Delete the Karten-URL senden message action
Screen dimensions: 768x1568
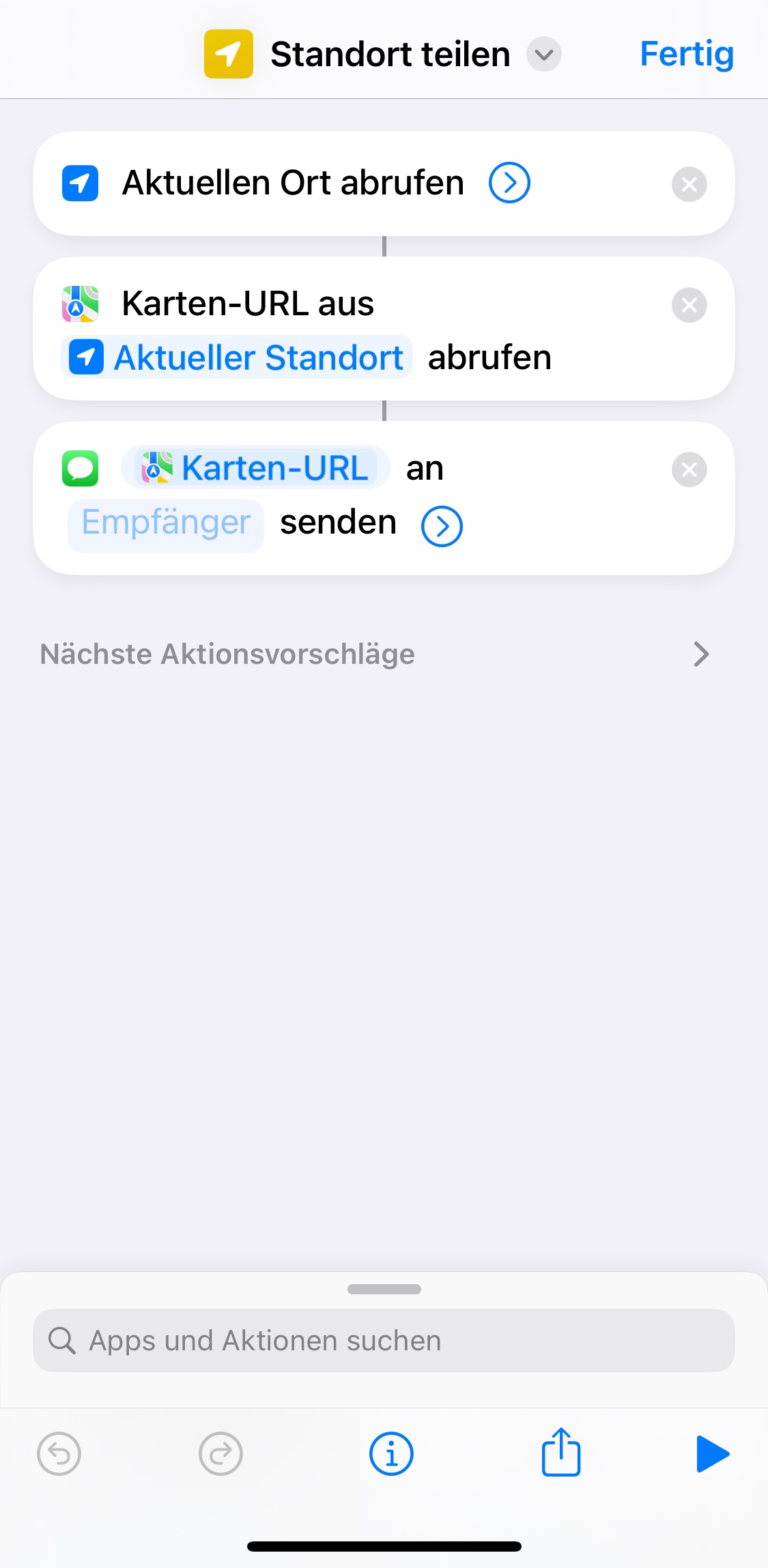689,469
